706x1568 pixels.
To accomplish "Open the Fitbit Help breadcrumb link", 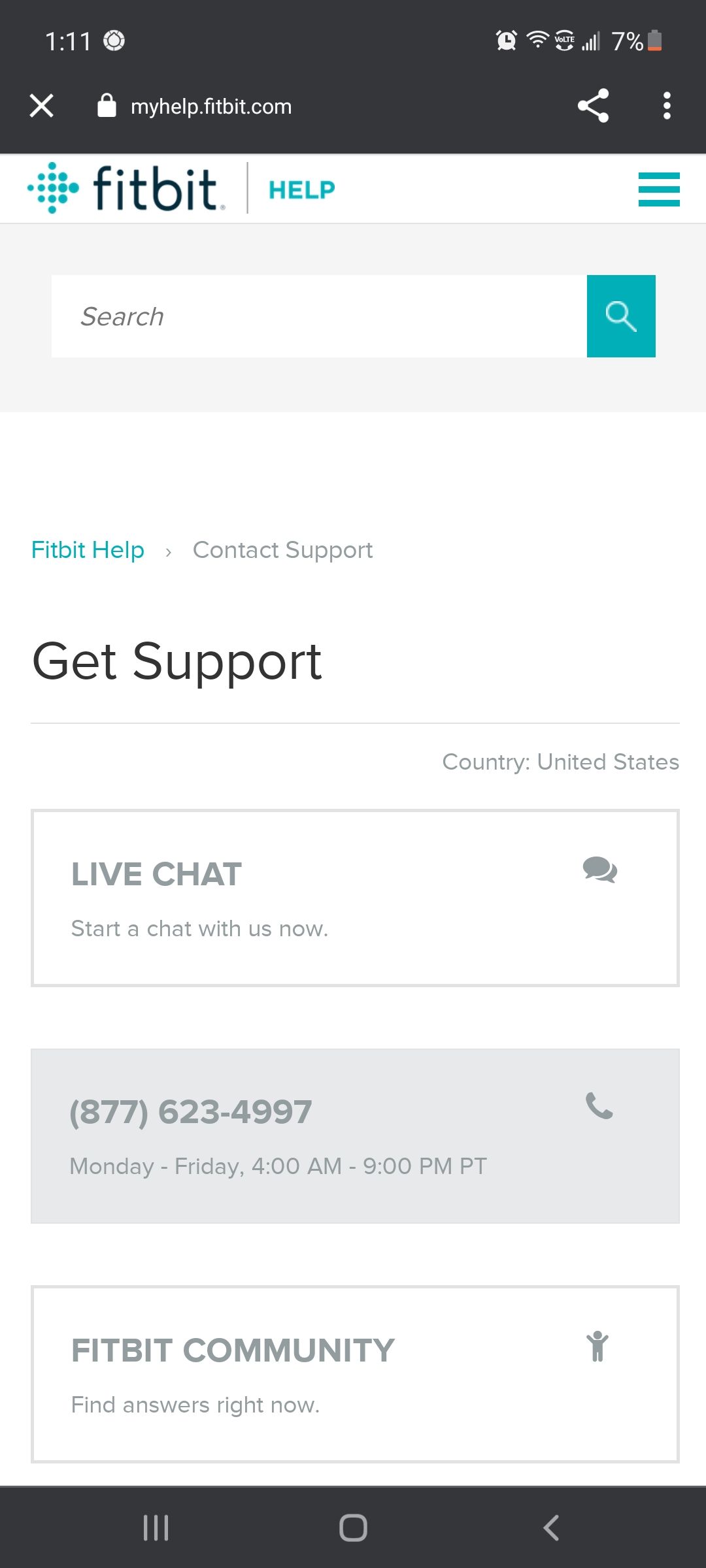I will pos(88,549).
